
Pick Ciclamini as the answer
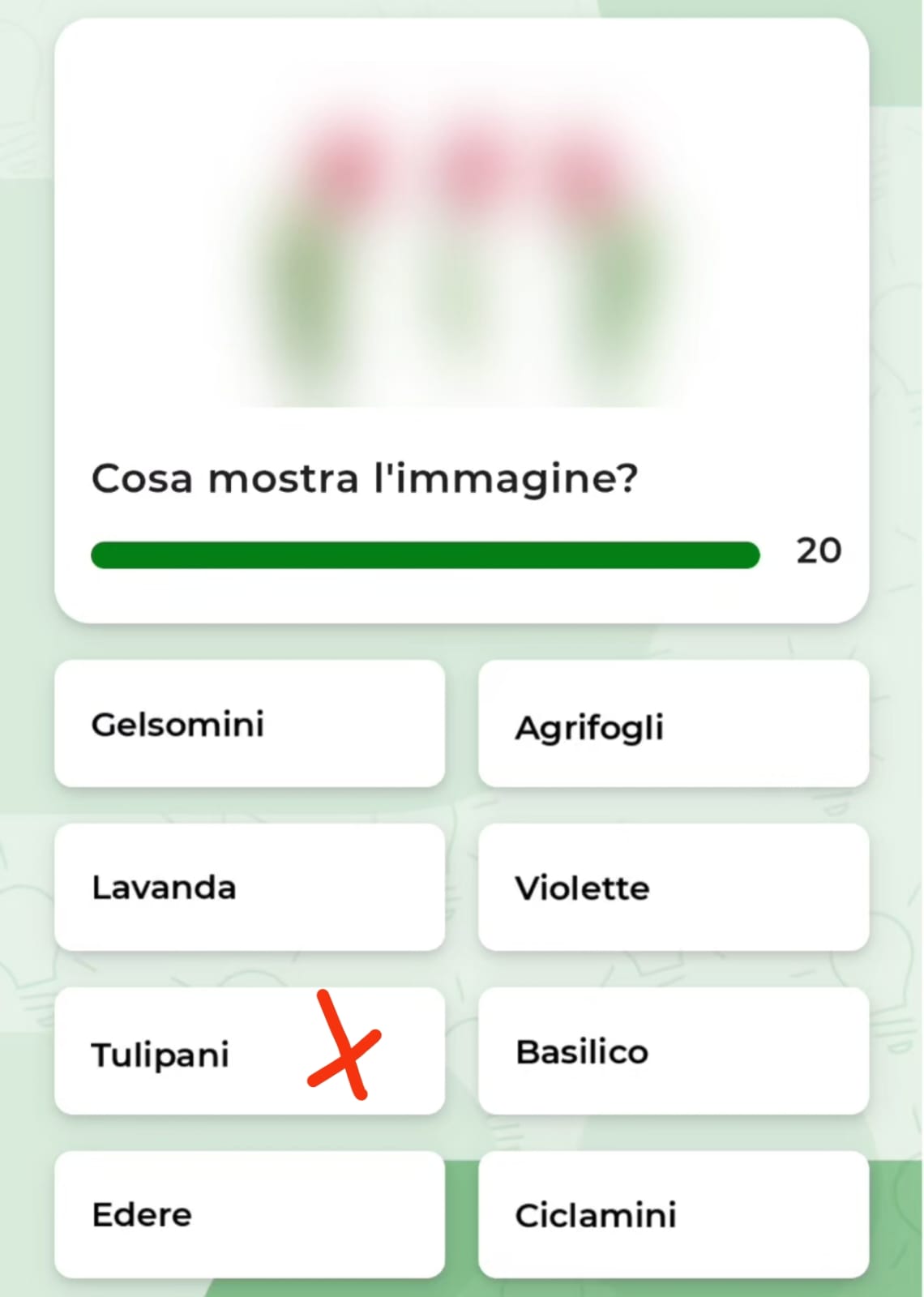pos(674,1214)
